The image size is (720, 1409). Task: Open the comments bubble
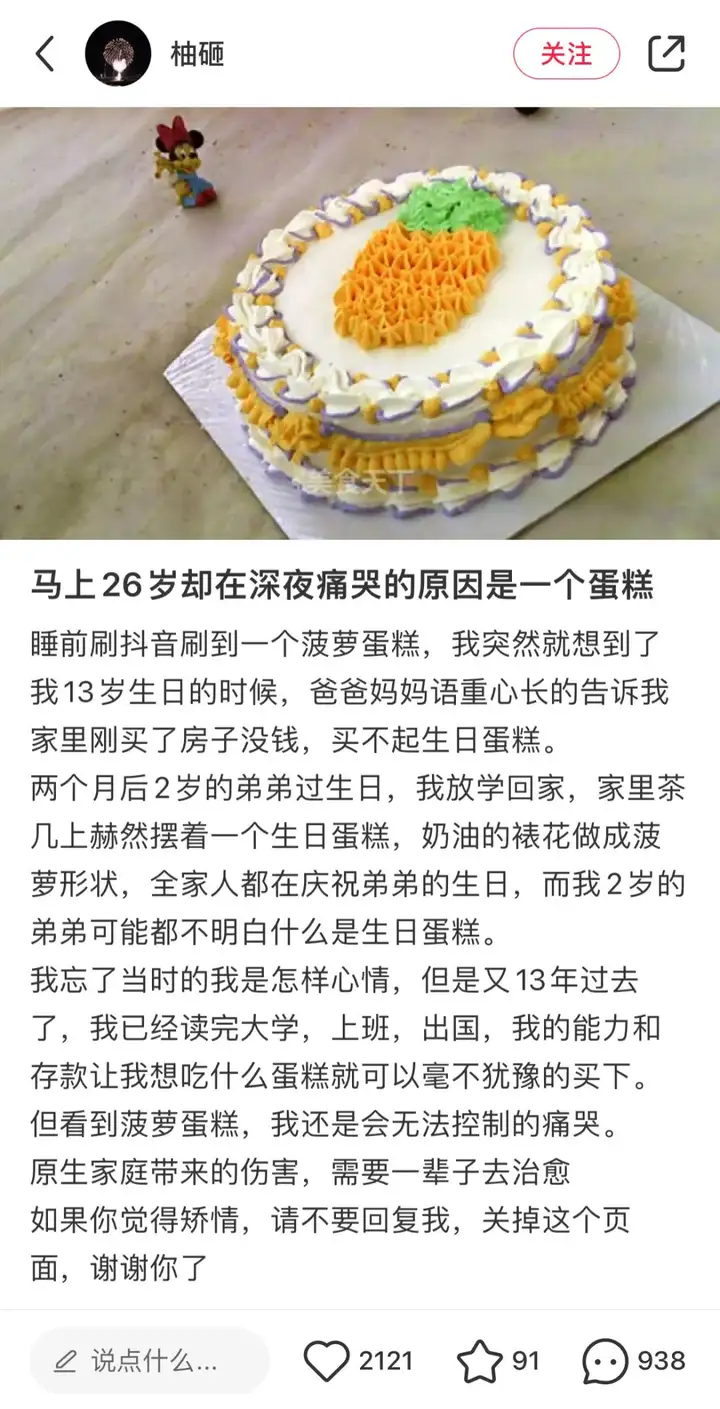tap(606, 1361)
